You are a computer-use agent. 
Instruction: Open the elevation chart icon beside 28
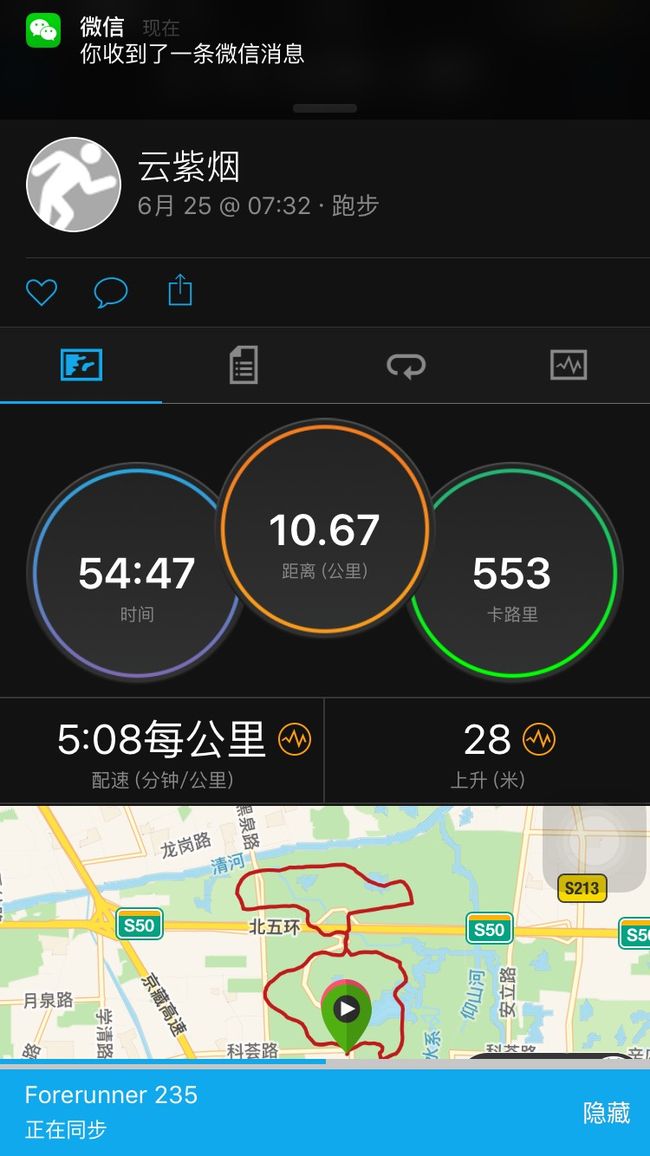click(x=539, y=739)
